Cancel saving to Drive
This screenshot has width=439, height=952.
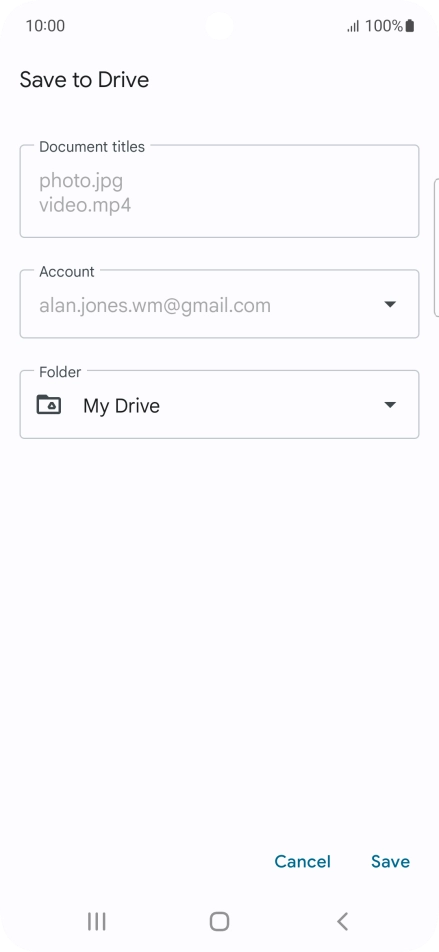pos(302,862)
